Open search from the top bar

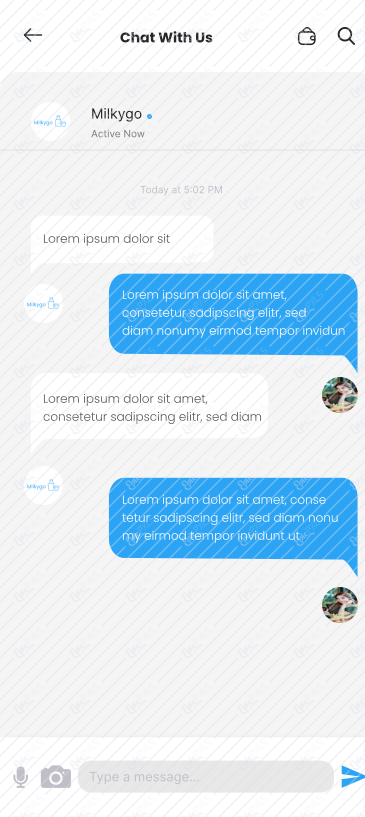point(346,36)
